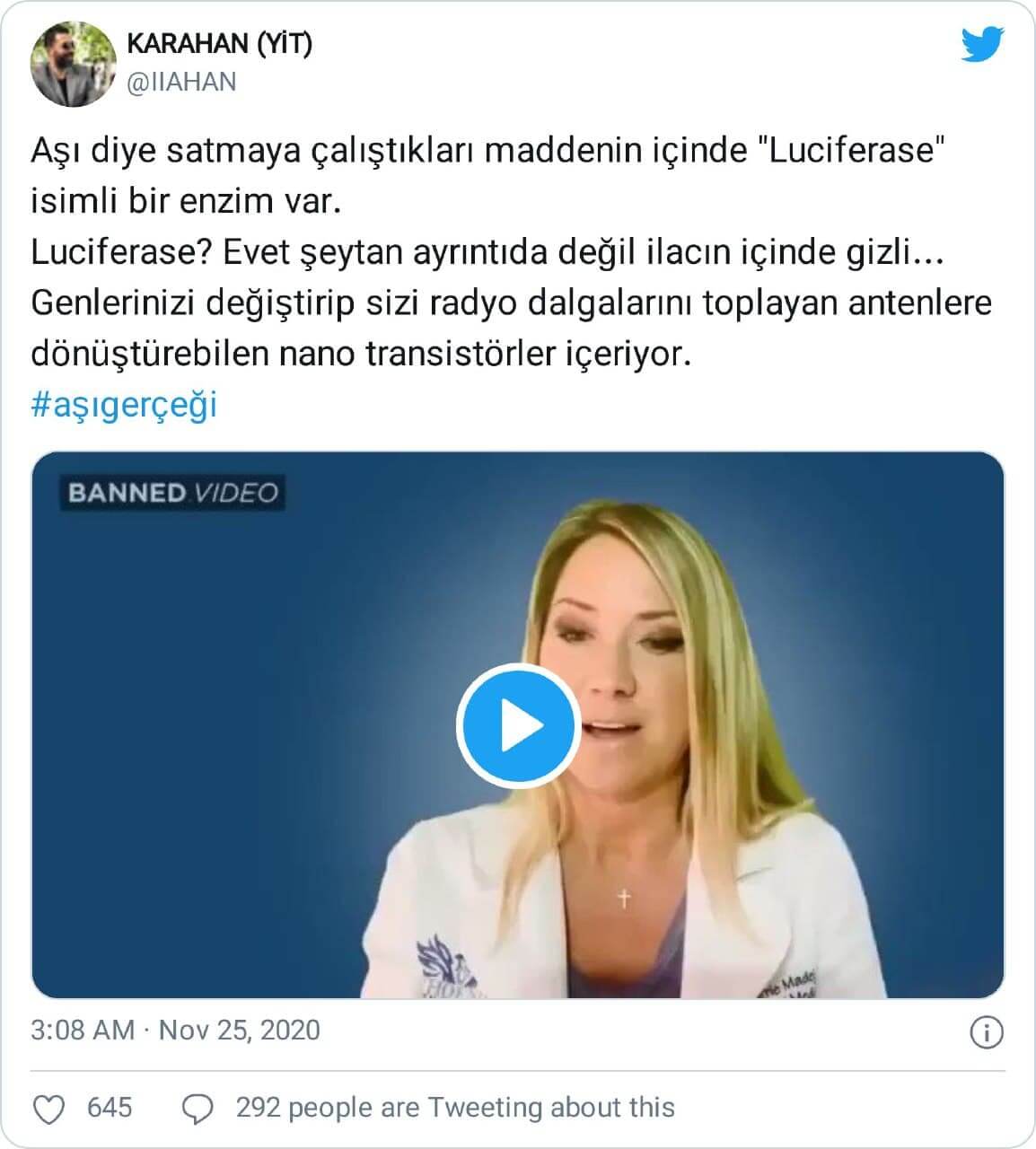This screenshot has height=1149, width=1036.
Task: Open the @IIAHAN handle
Action: [181, 82]
